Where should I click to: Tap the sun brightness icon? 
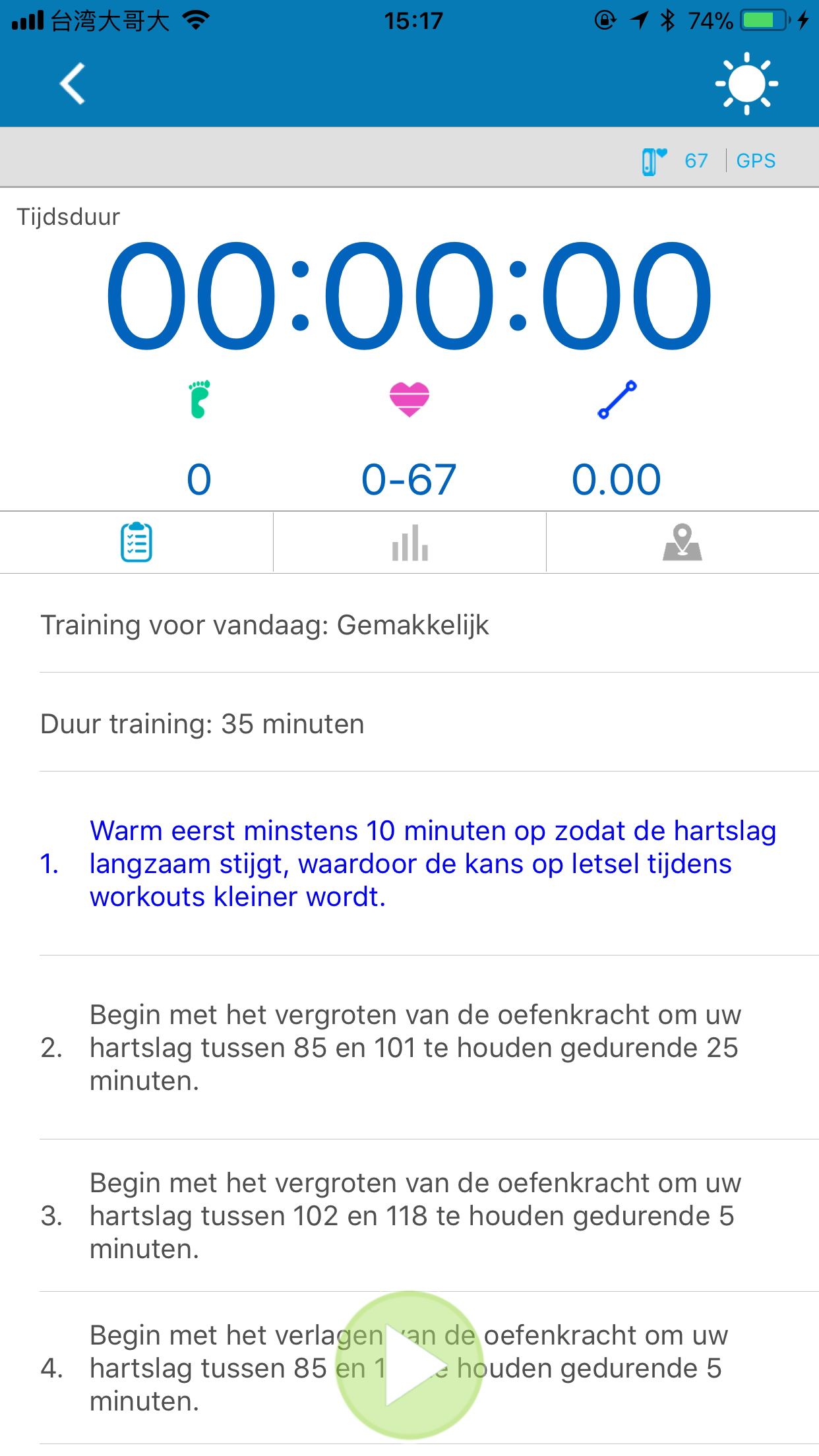(x=746, y=84)
